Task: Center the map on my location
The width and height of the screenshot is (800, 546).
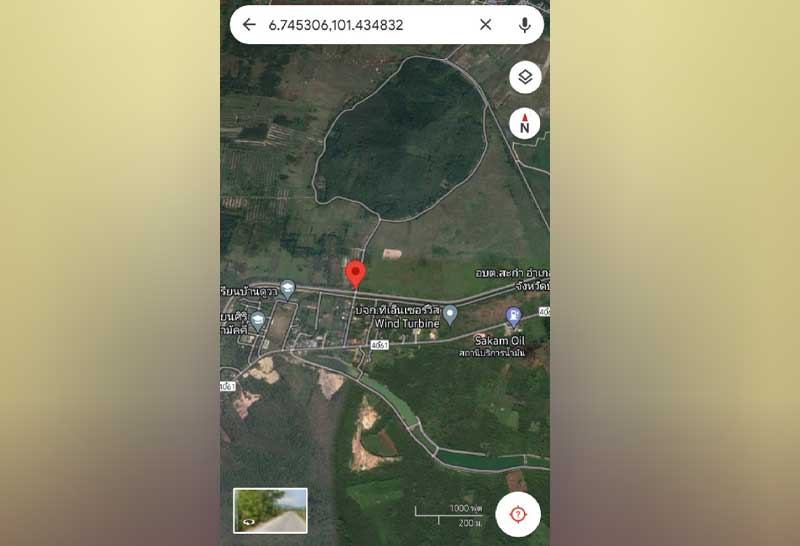Action: [x=518, y=514]
